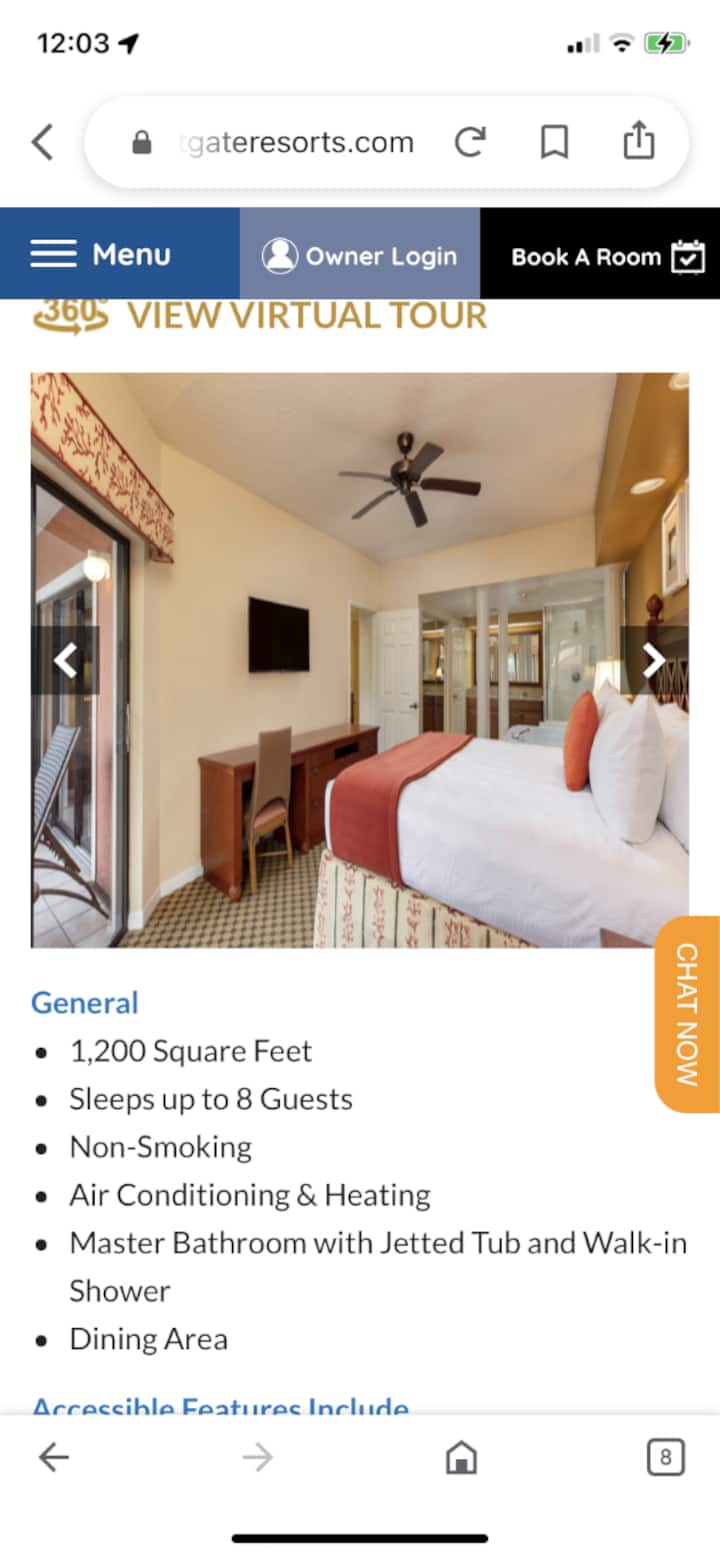Go to Owner Login
720x1559 pixels.
point(360,256)
